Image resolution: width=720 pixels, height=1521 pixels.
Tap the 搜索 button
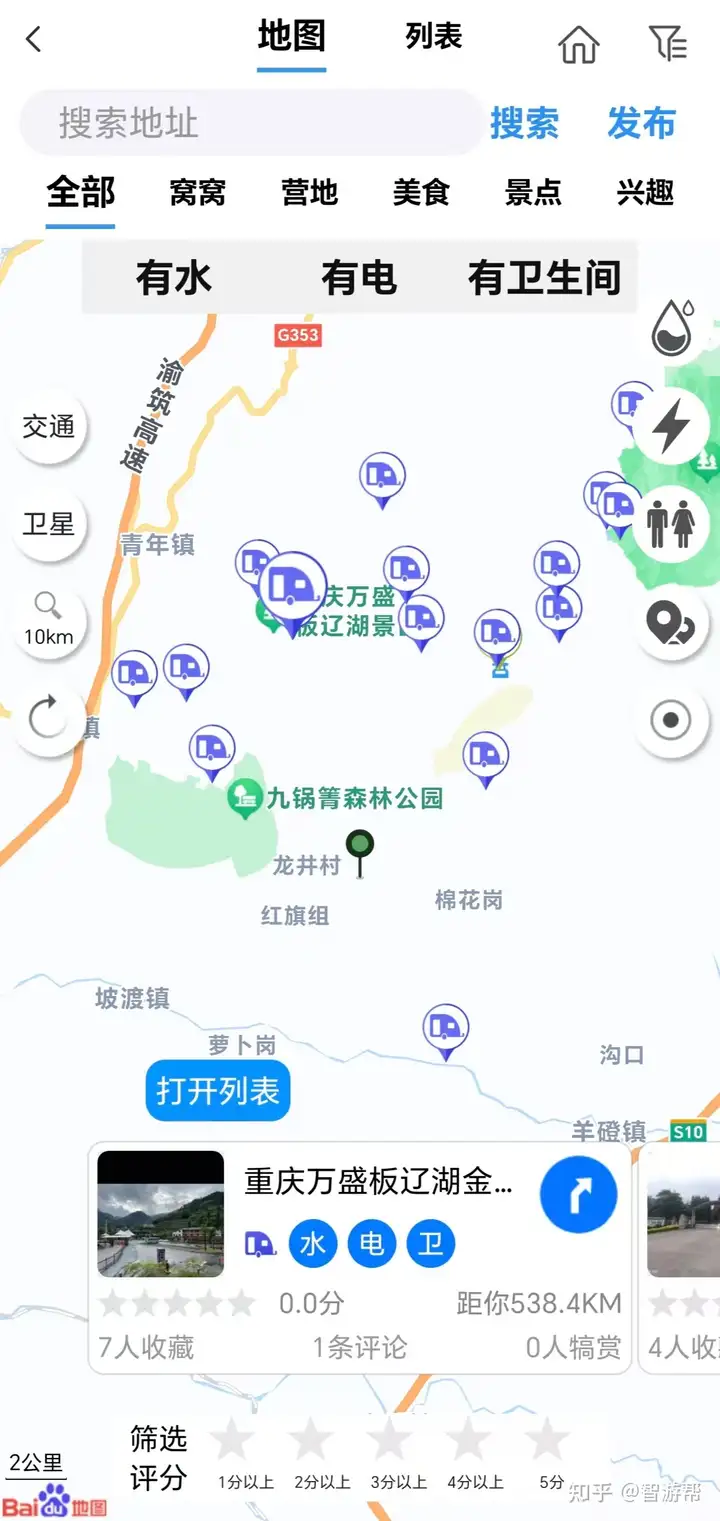[524, 124]
